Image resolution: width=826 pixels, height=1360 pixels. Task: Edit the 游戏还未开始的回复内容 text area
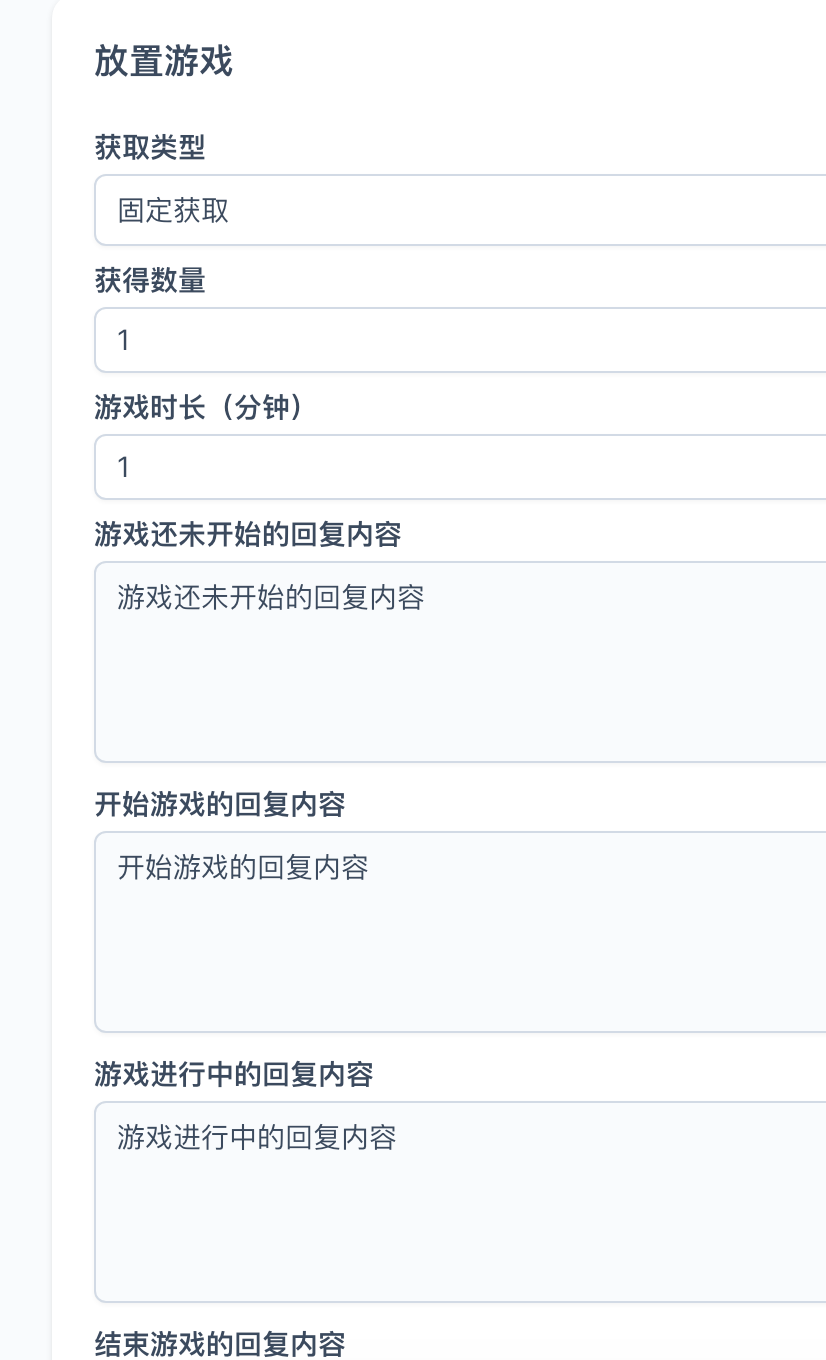click(460, 662)
